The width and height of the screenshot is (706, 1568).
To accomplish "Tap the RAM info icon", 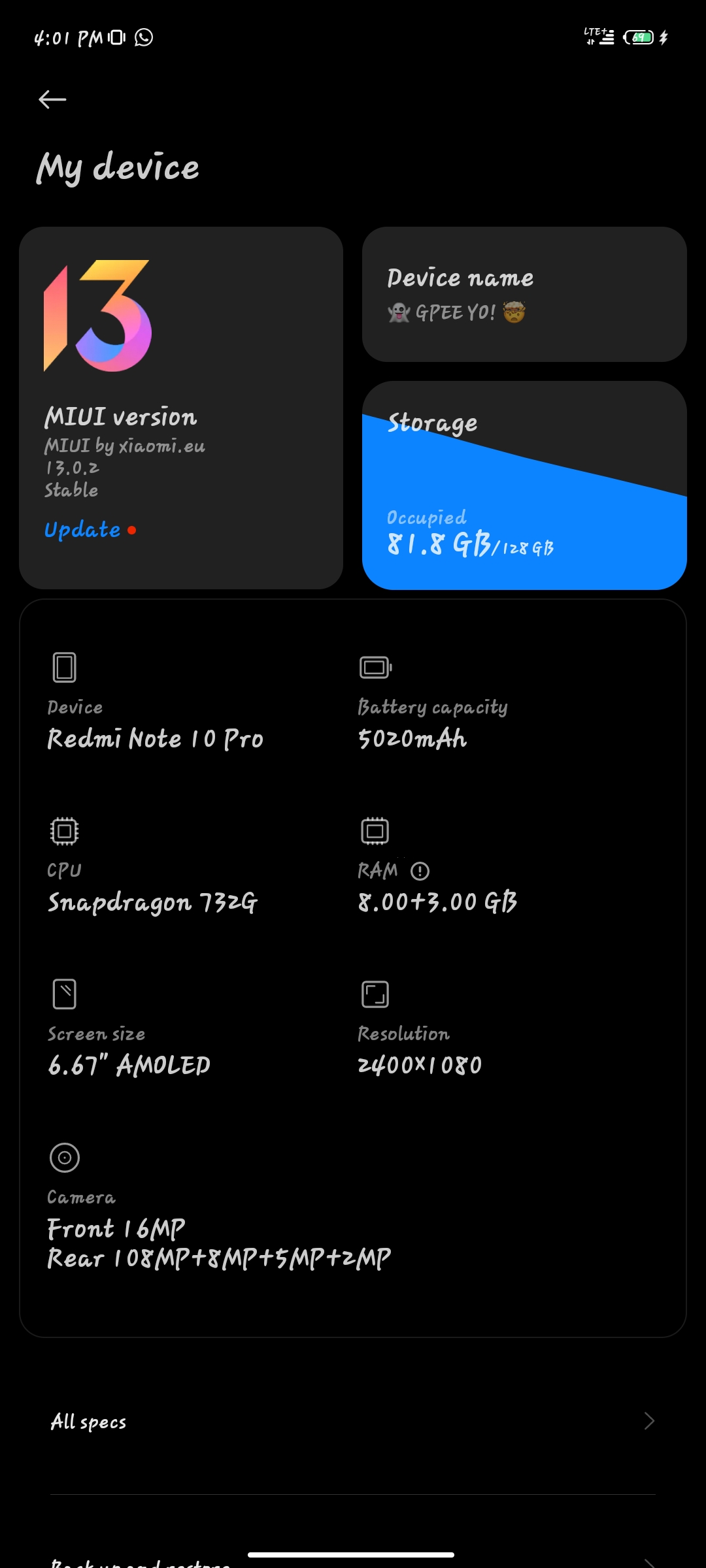I will click(420, 871).
